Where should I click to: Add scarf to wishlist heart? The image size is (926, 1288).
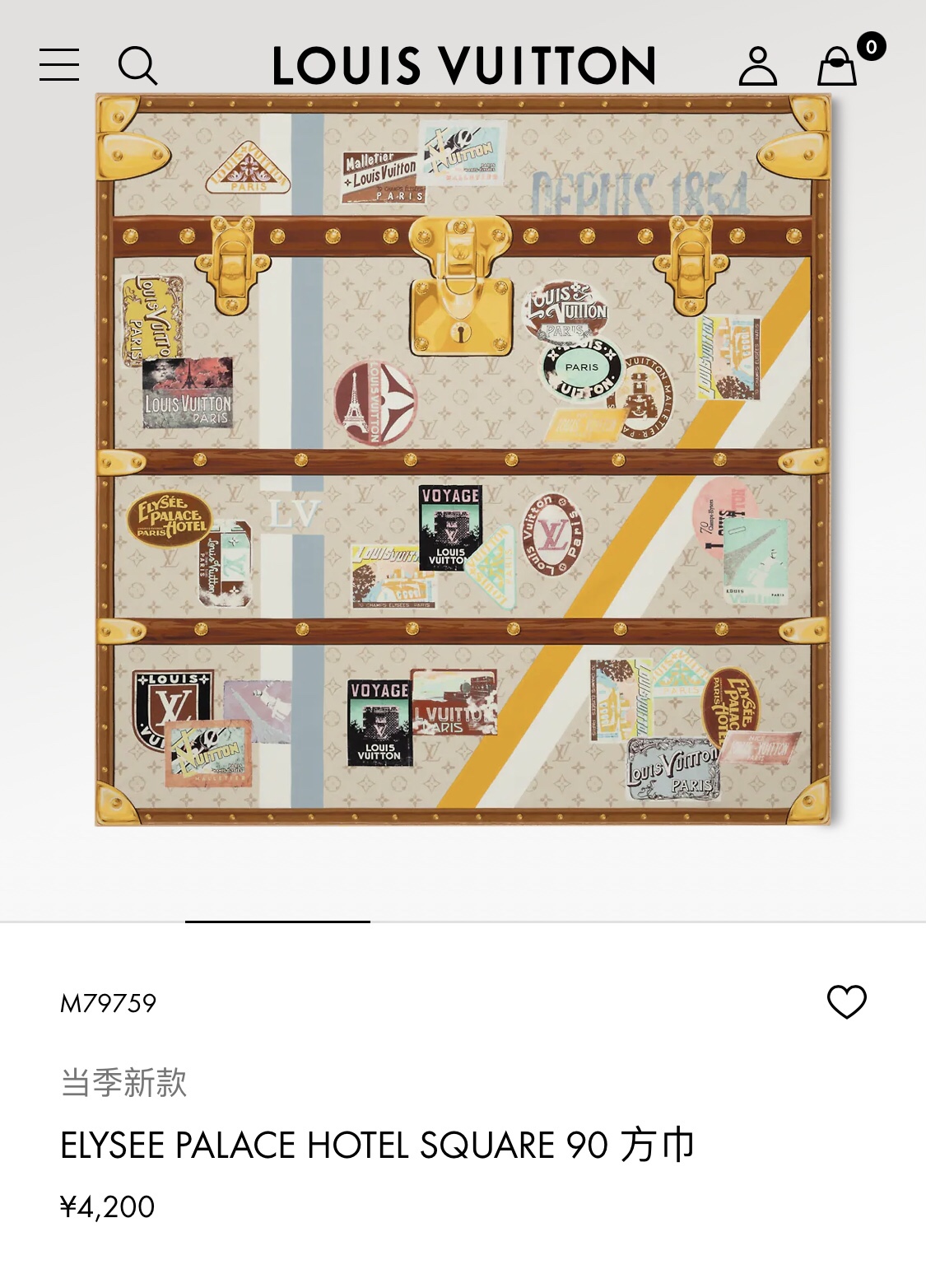click(846, 1002)
